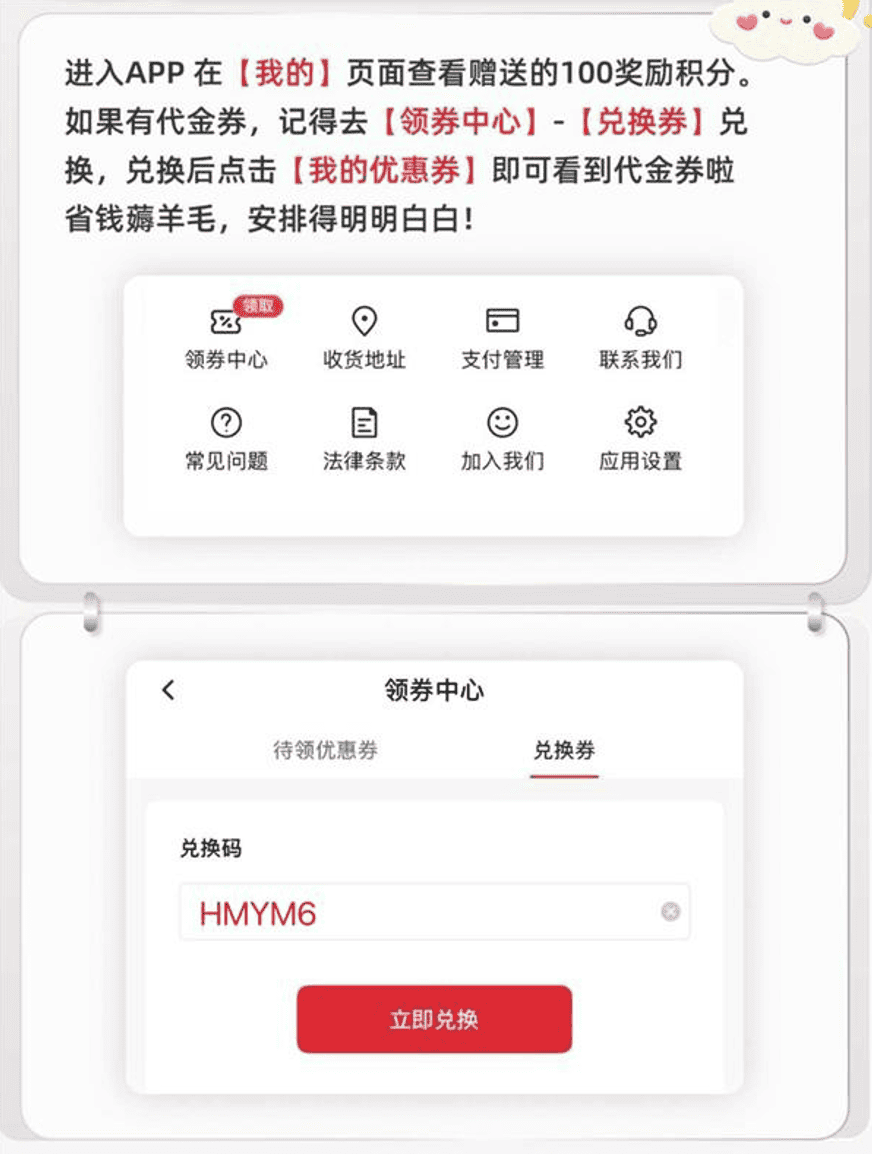This screenshot has height=1154, width=872.
Task: Clear the redemption code input field
Action: (x=672, y=910)
